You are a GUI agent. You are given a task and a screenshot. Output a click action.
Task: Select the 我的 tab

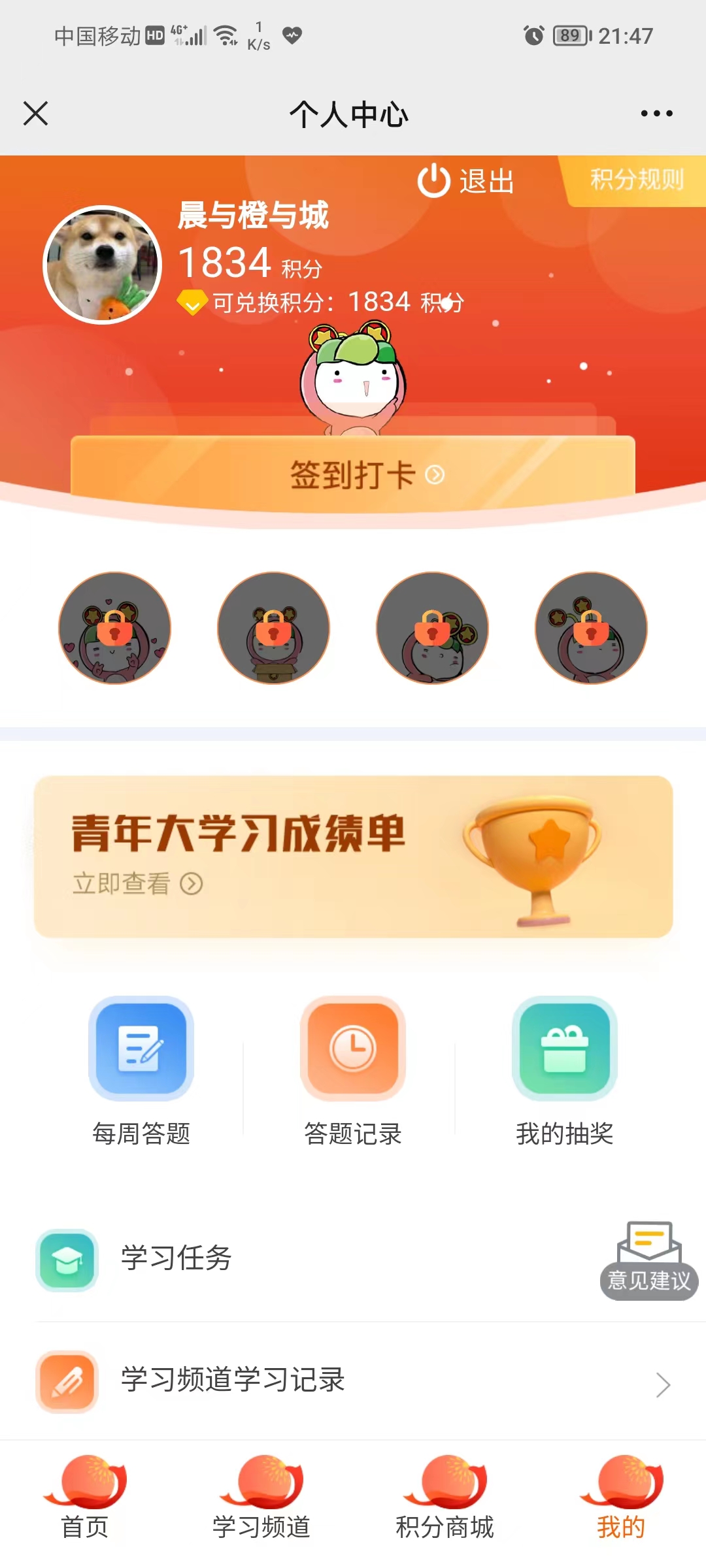coord(621,1497)
